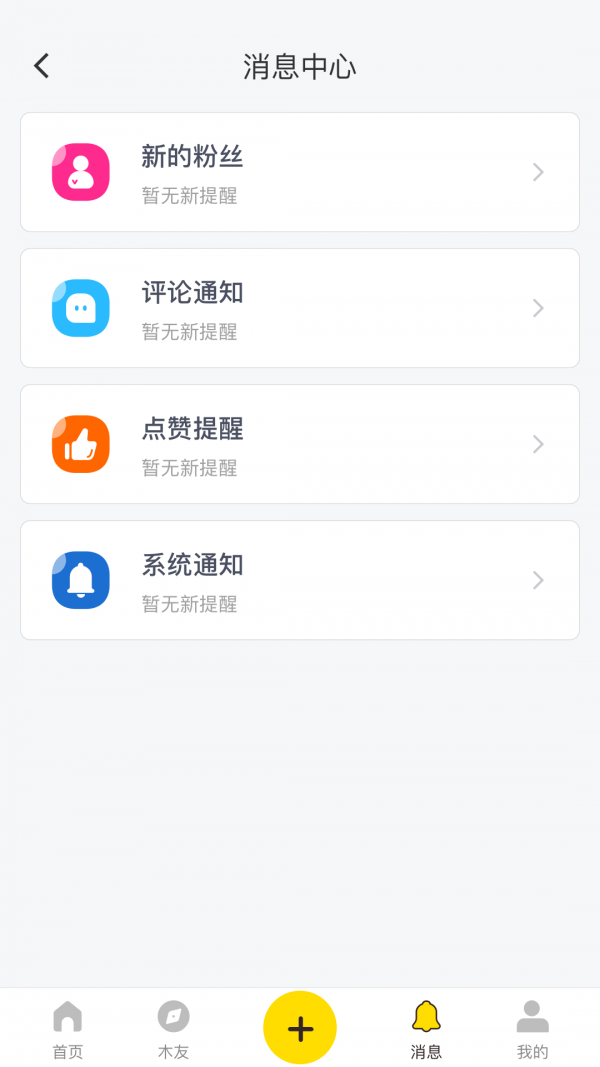
Task: Switch to the 木友 tab
Action: [173, 1029]
